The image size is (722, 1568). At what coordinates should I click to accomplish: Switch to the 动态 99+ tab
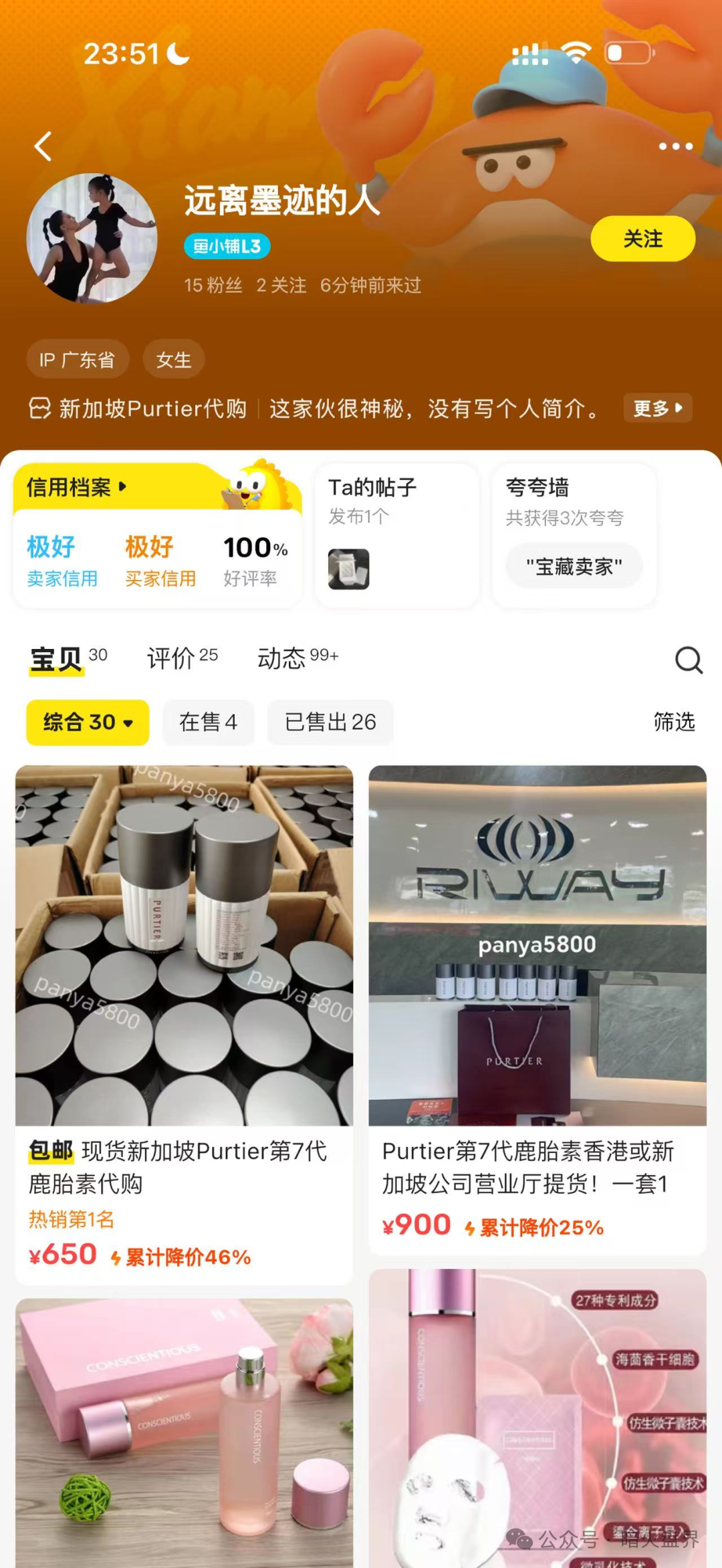tap(297, 658)
